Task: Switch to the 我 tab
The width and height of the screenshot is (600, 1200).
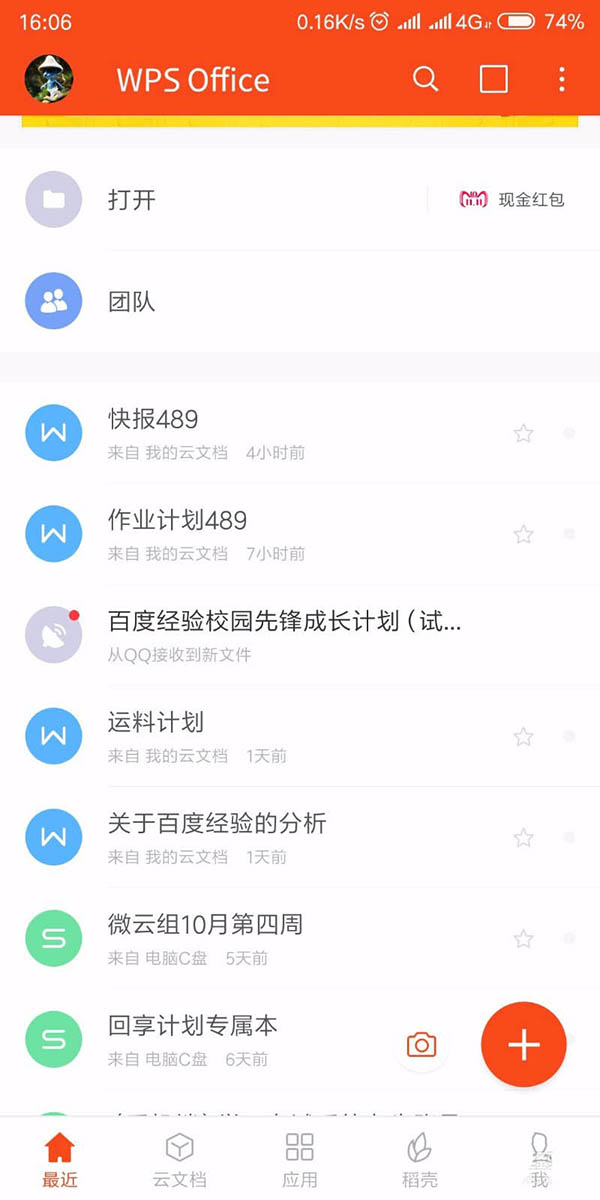Action: coord(539,1160)
